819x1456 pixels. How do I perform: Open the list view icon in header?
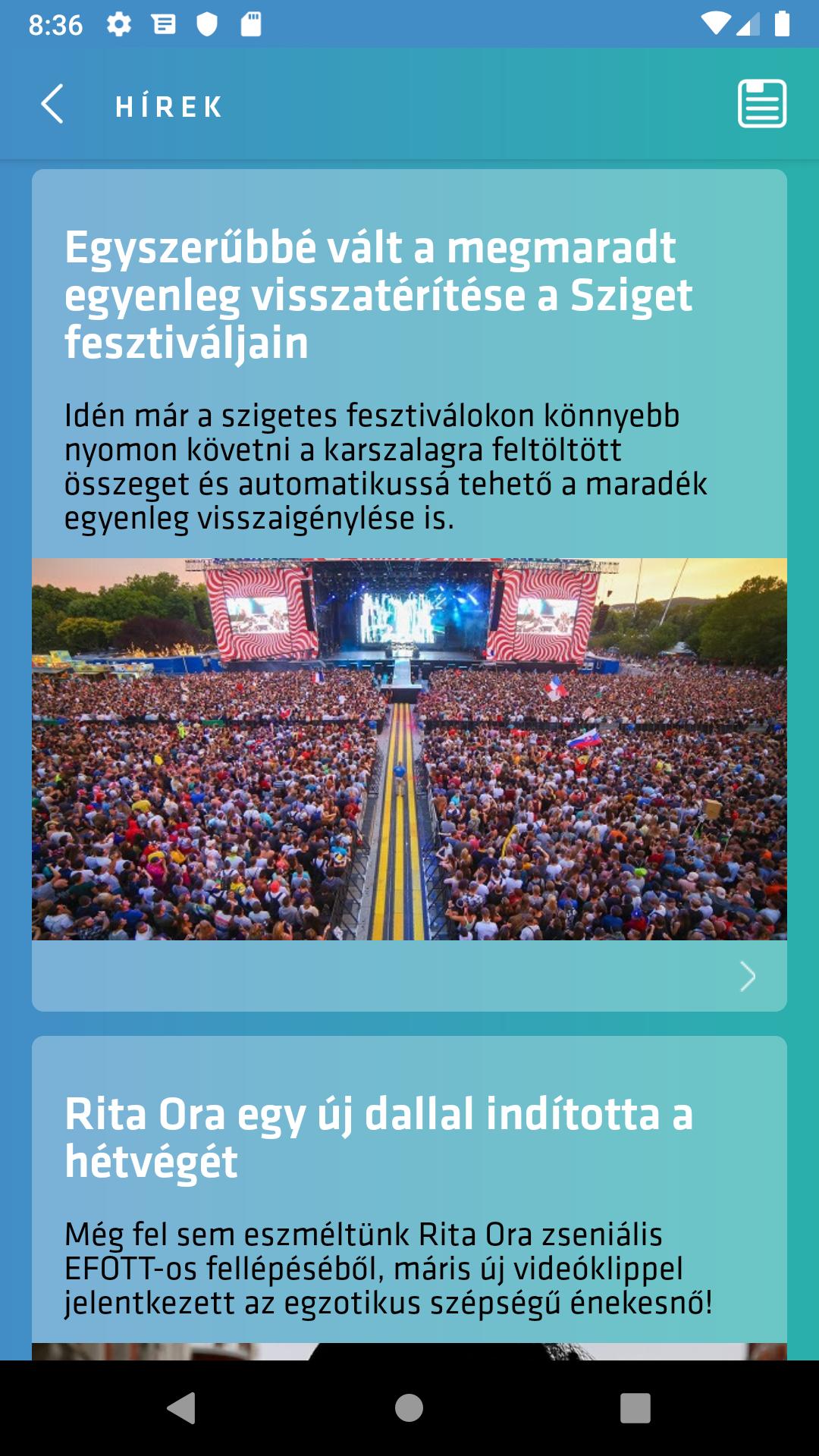pyautogui.click(x=761, y=104)
